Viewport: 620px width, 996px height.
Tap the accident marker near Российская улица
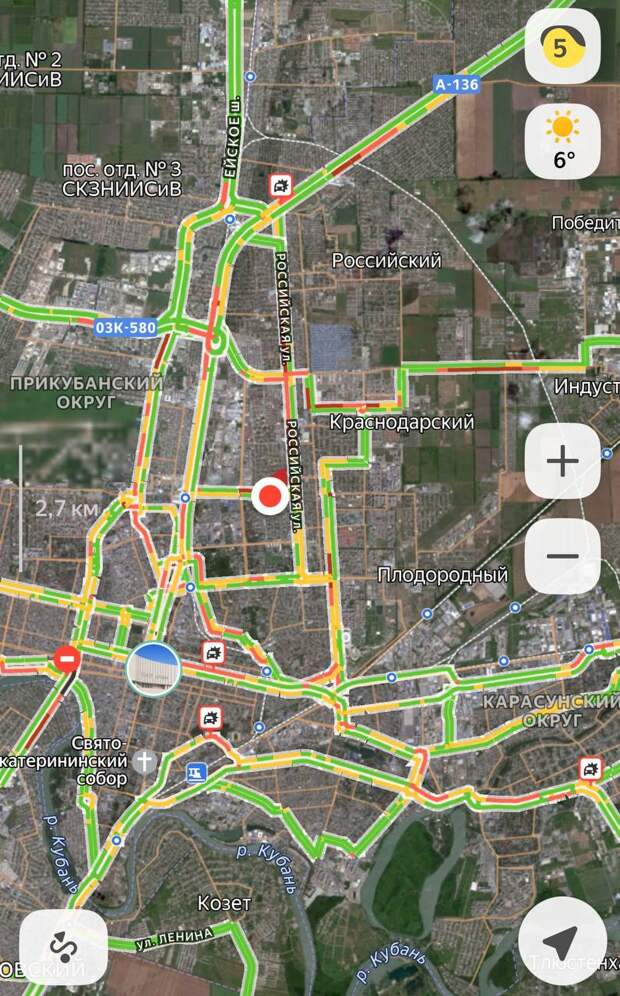(x=281, y=186)
